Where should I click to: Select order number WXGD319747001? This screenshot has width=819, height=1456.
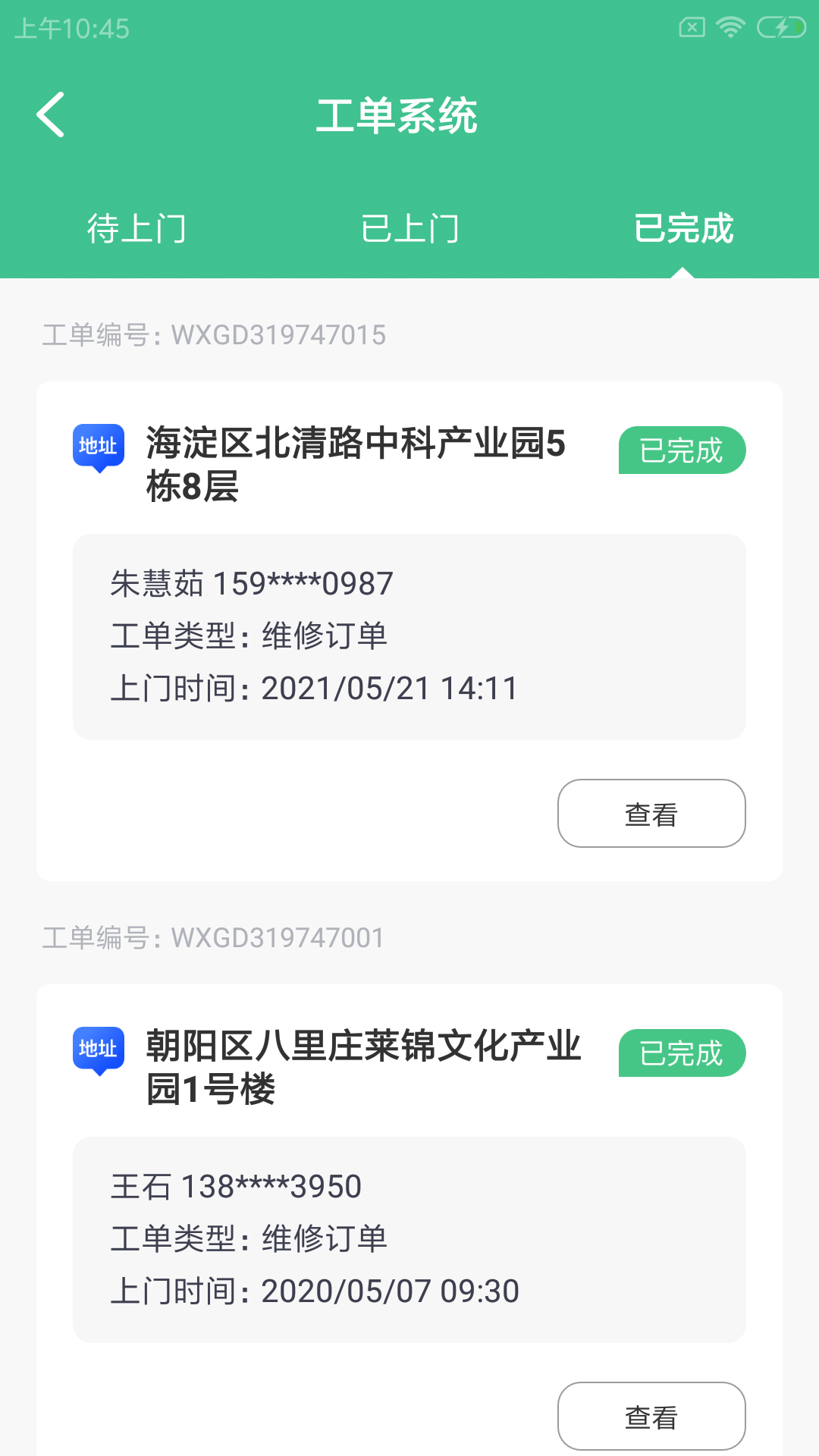tap(215, 937)
